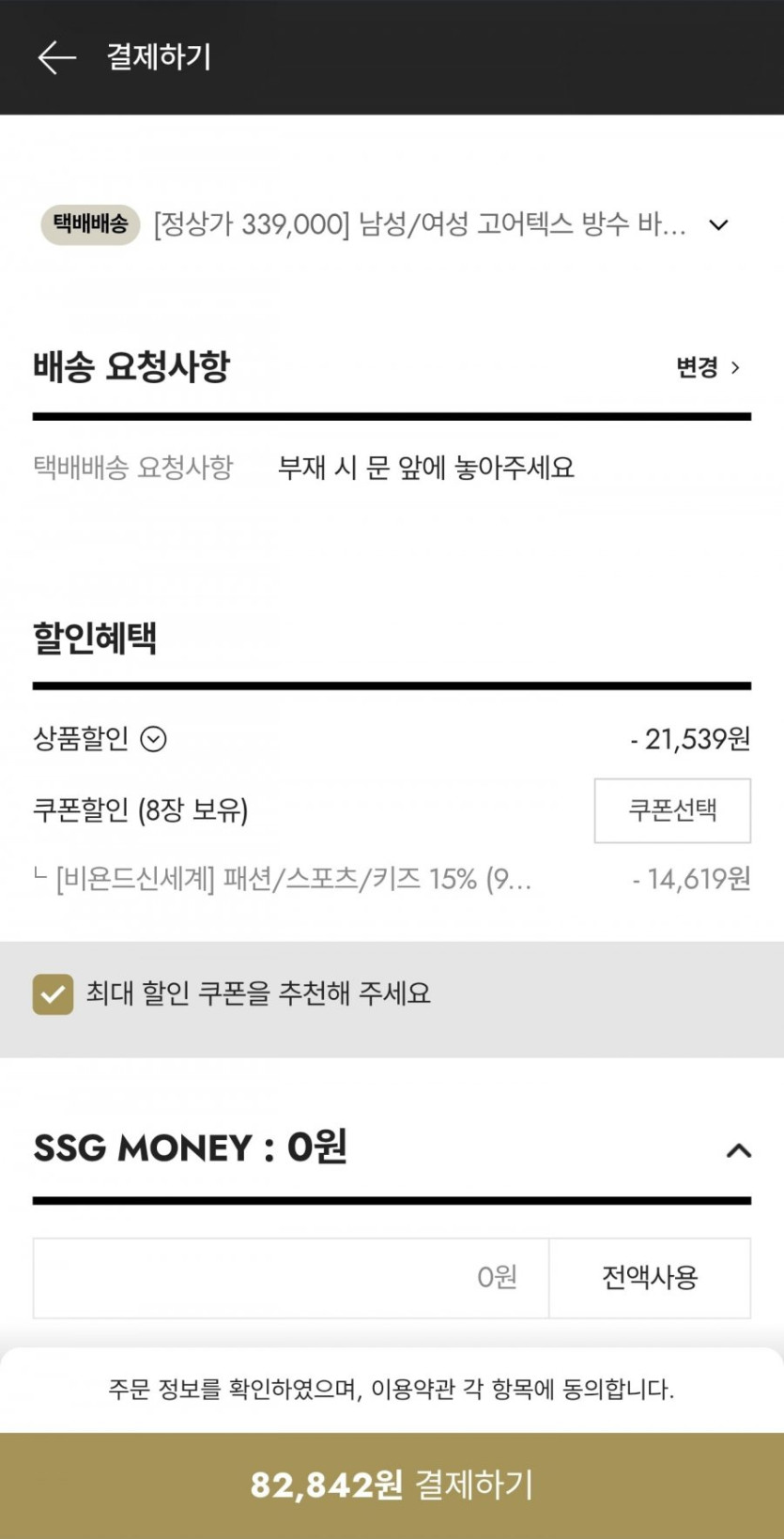784x1539 pixels.
Task: Pay with the 82,842원 결제하기 button
Action: click(x=392, y=1485)
